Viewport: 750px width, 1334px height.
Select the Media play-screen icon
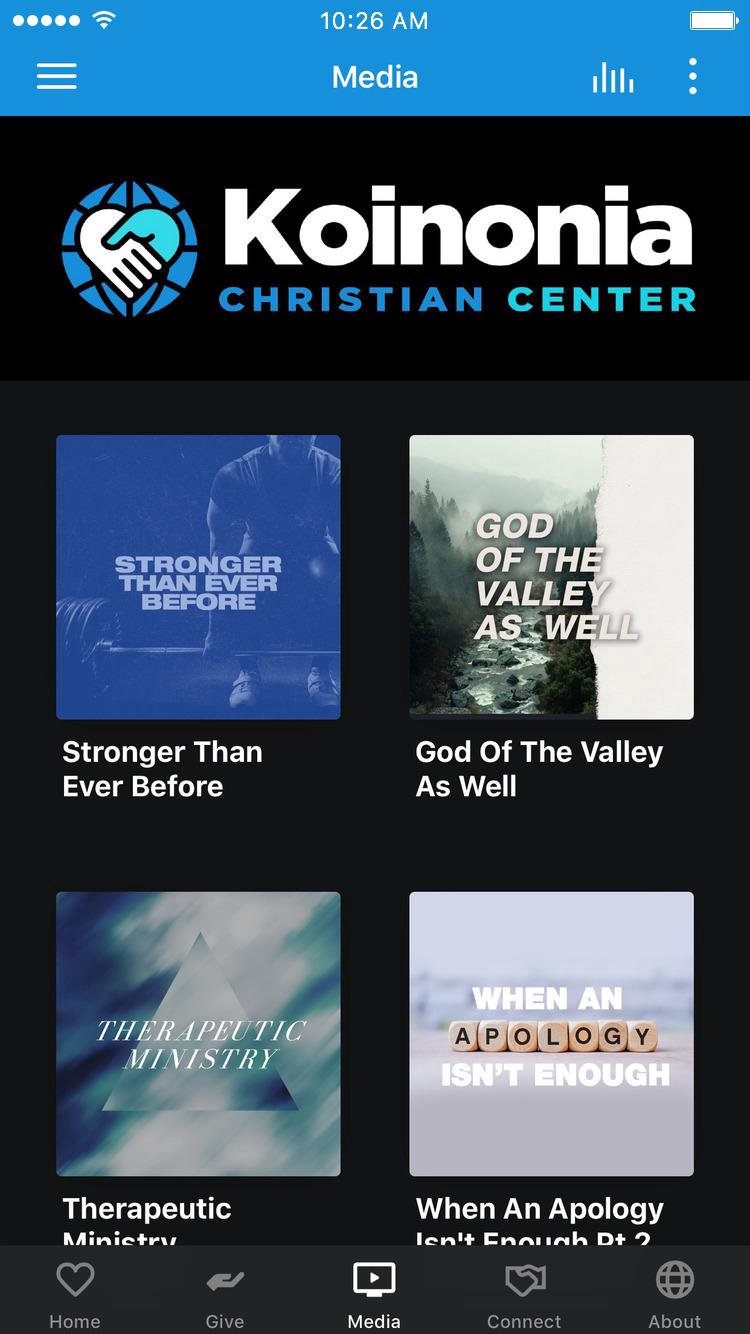[x=374, y=1279]
